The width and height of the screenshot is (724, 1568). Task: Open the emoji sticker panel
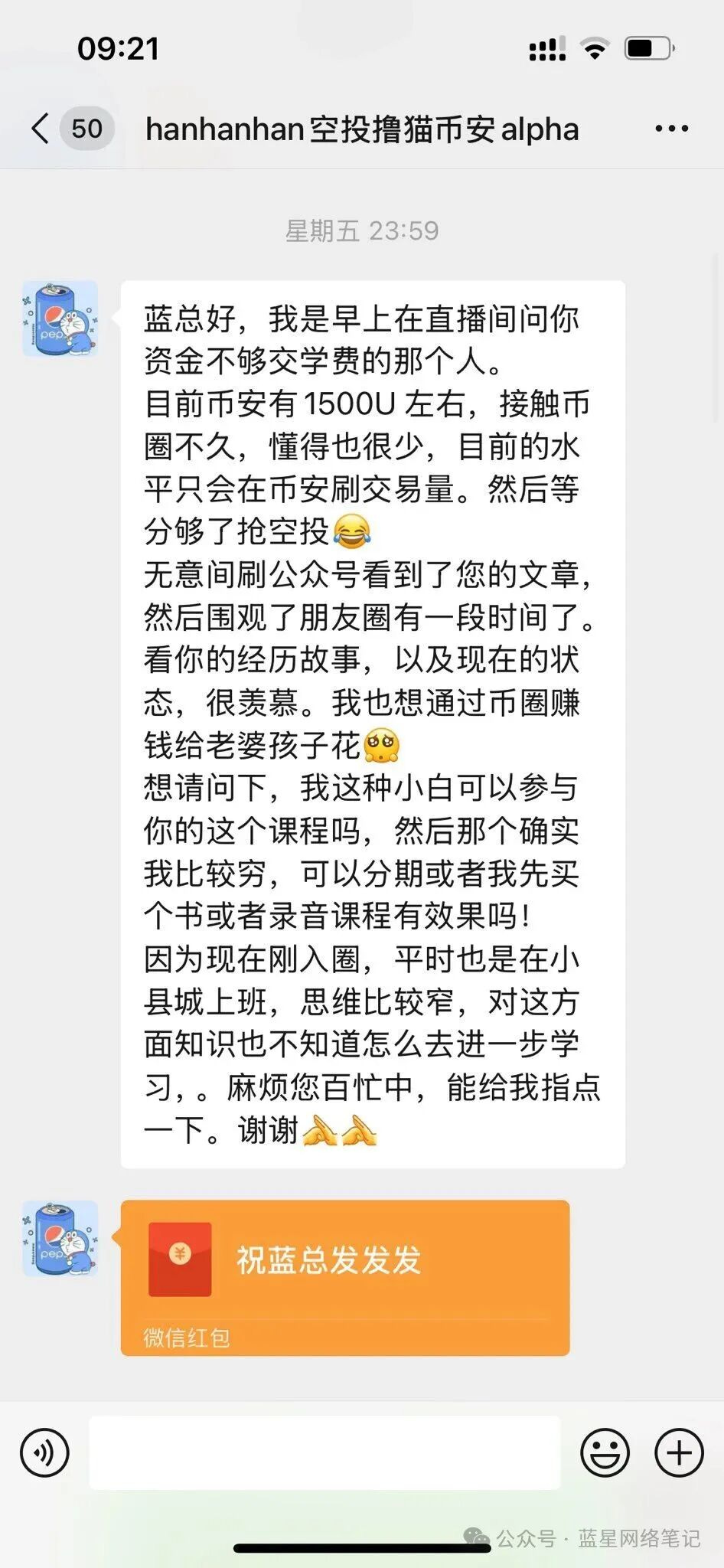605,1452
